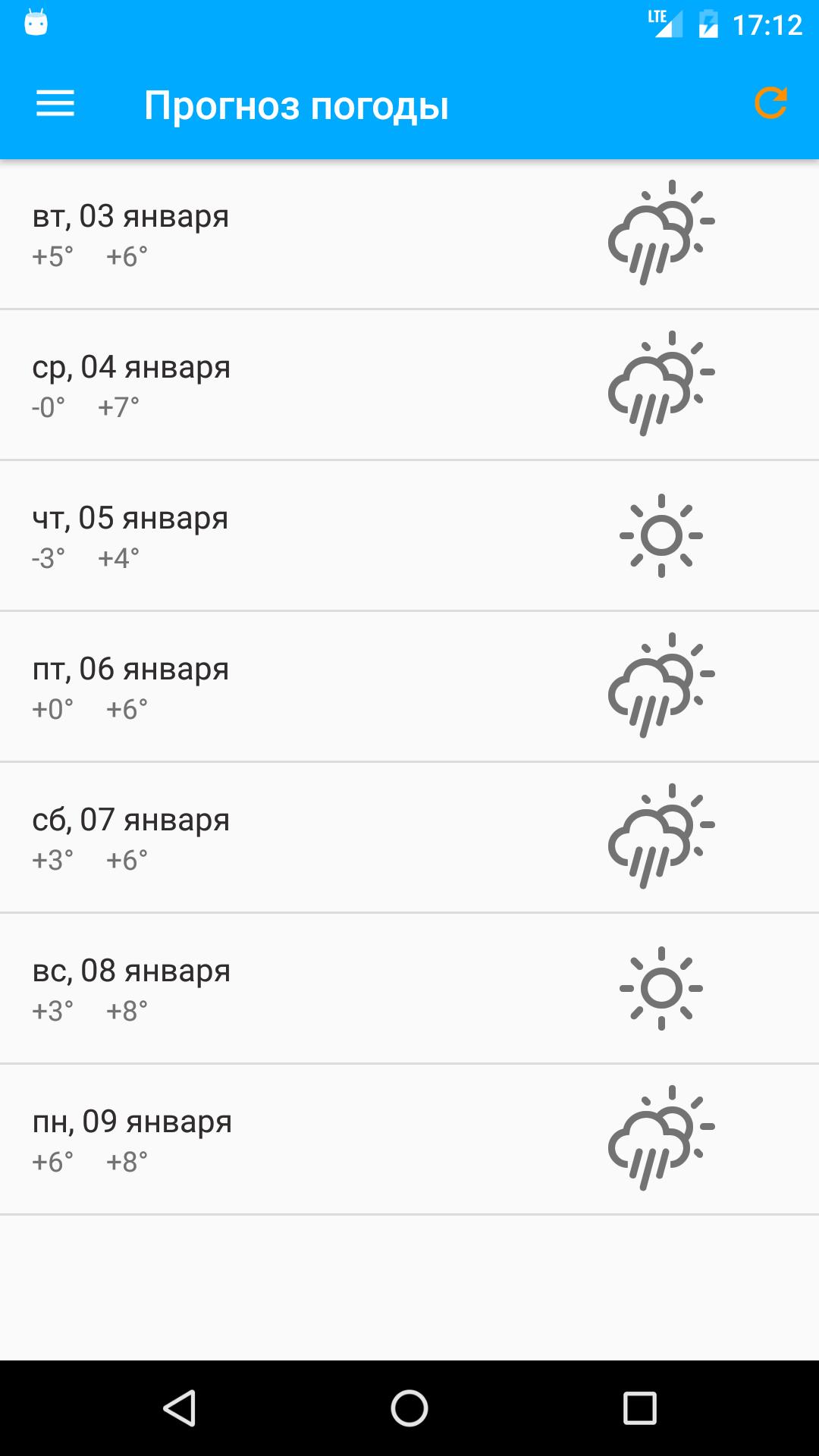Return to the home screen
This screenshot has height=1456, width=819.
pyautogui.click(x=409, y=1408)
